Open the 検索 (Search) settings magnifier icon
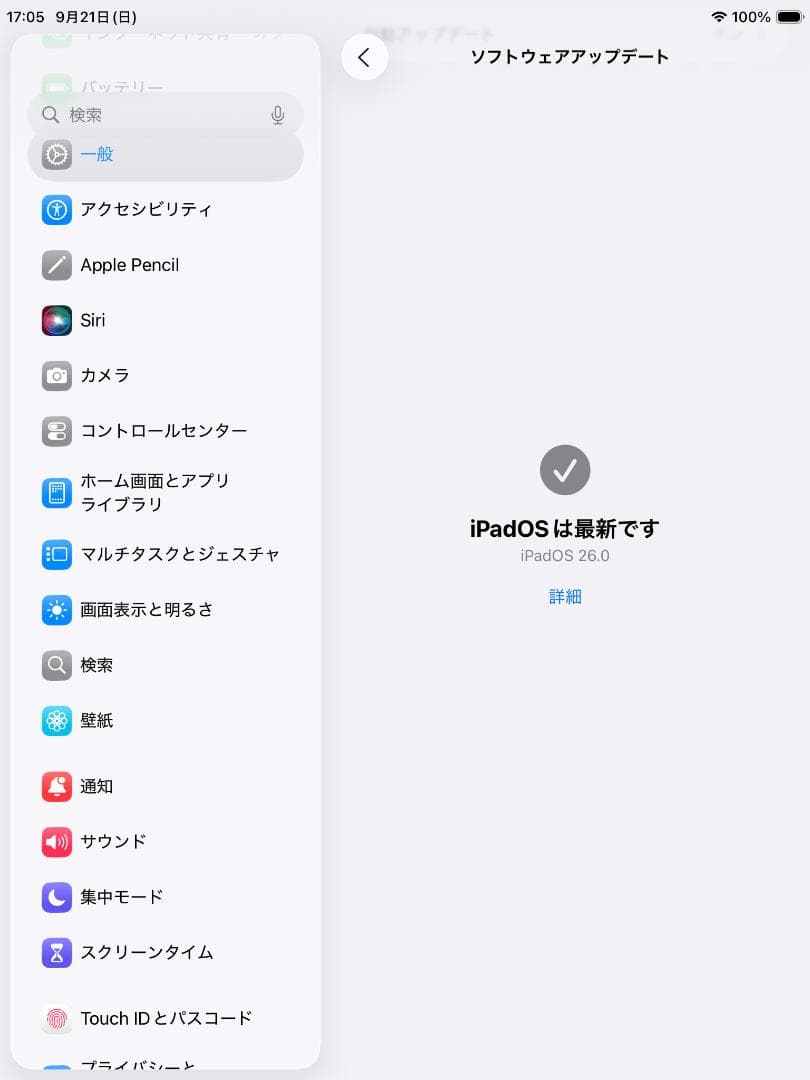Viewport: 810px width, 1080px height. coord(57,665)
